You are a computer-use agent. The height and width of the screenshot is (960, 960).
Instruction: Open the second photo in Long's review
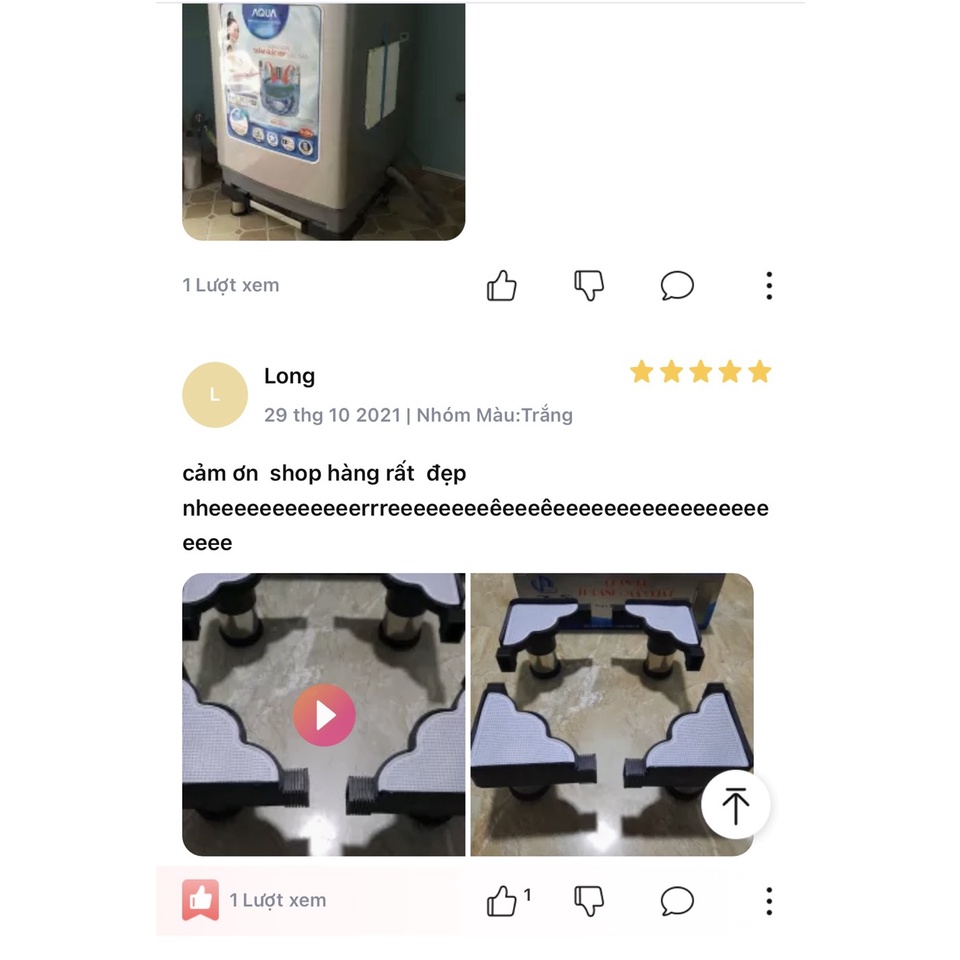click(x=611, y=715)
